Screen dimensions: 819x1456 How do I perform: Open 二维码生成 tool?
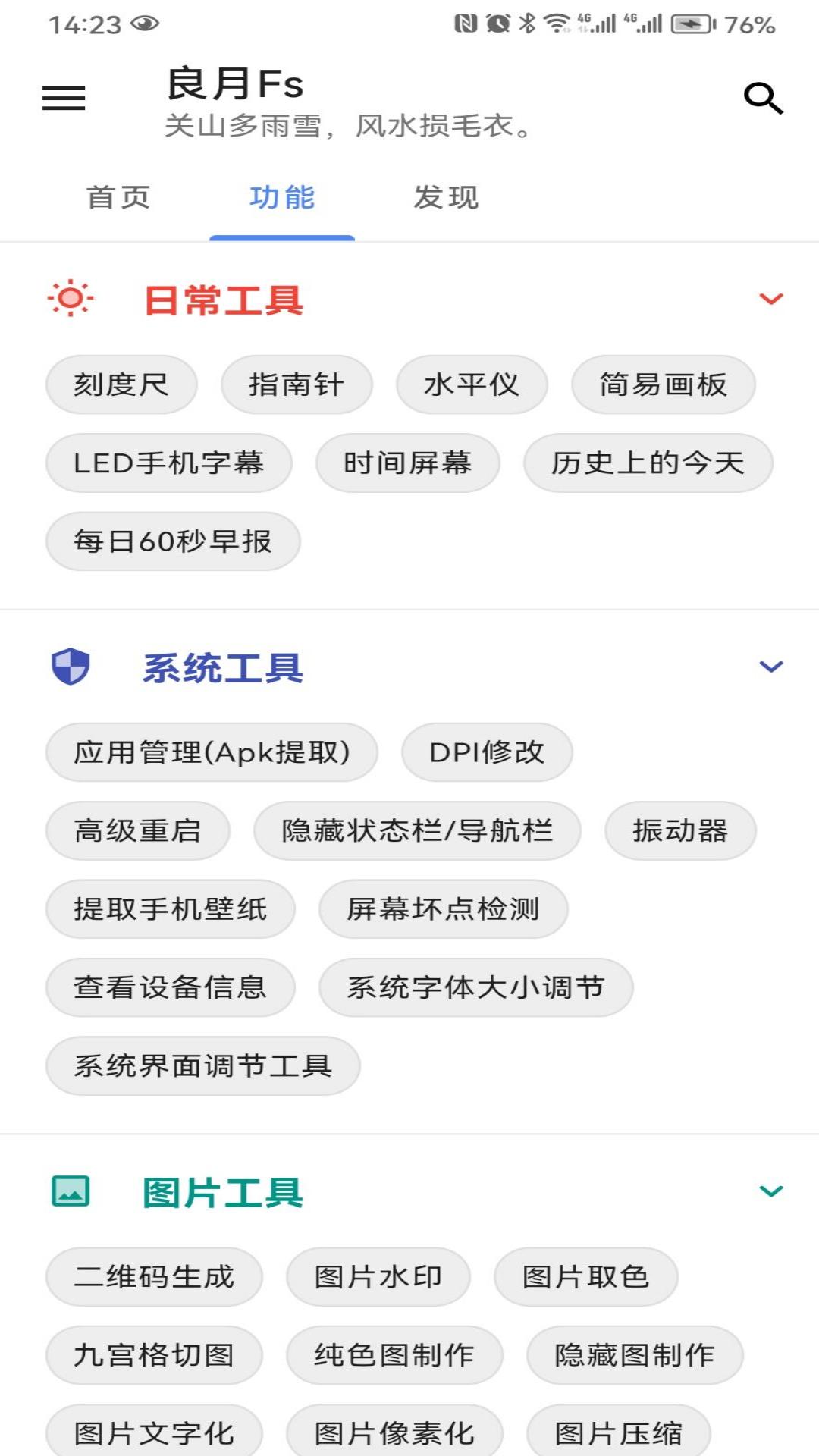click(x=154, y=1277)
